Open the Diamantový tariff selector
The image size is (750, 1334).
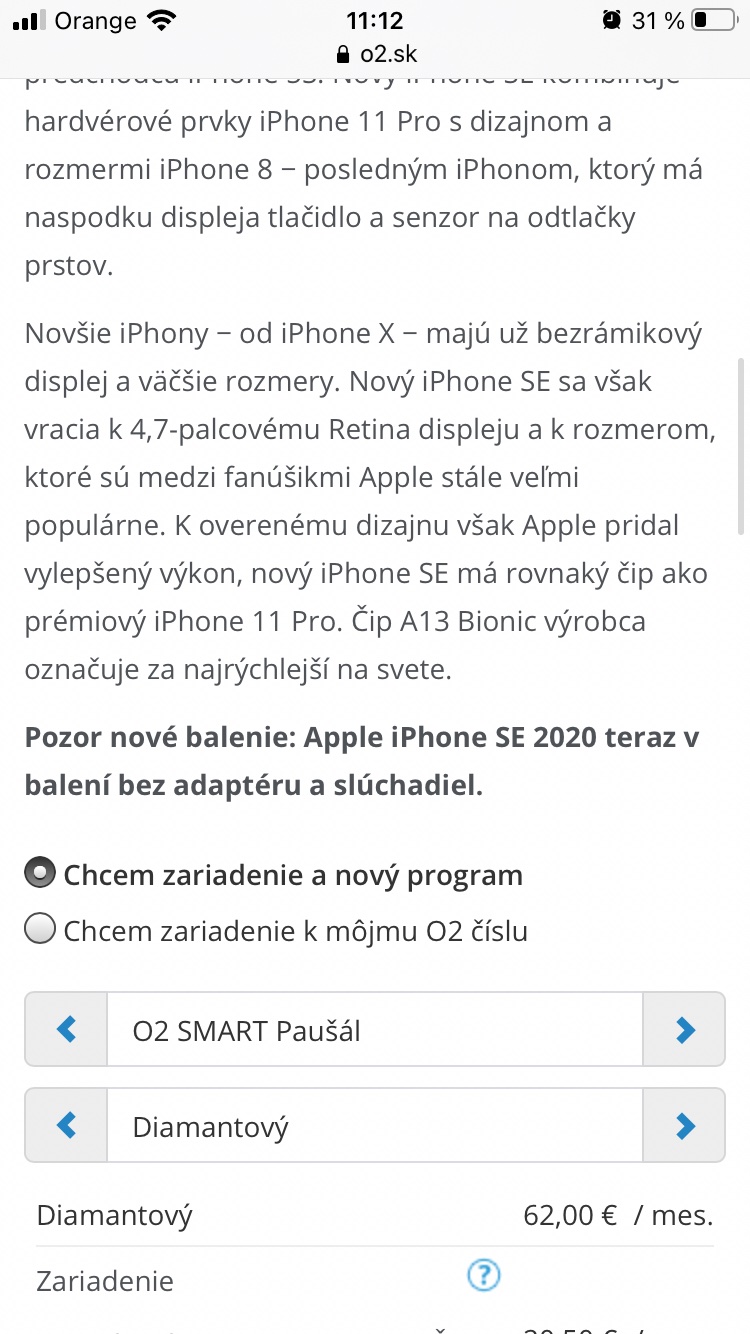pos(374,1127)
